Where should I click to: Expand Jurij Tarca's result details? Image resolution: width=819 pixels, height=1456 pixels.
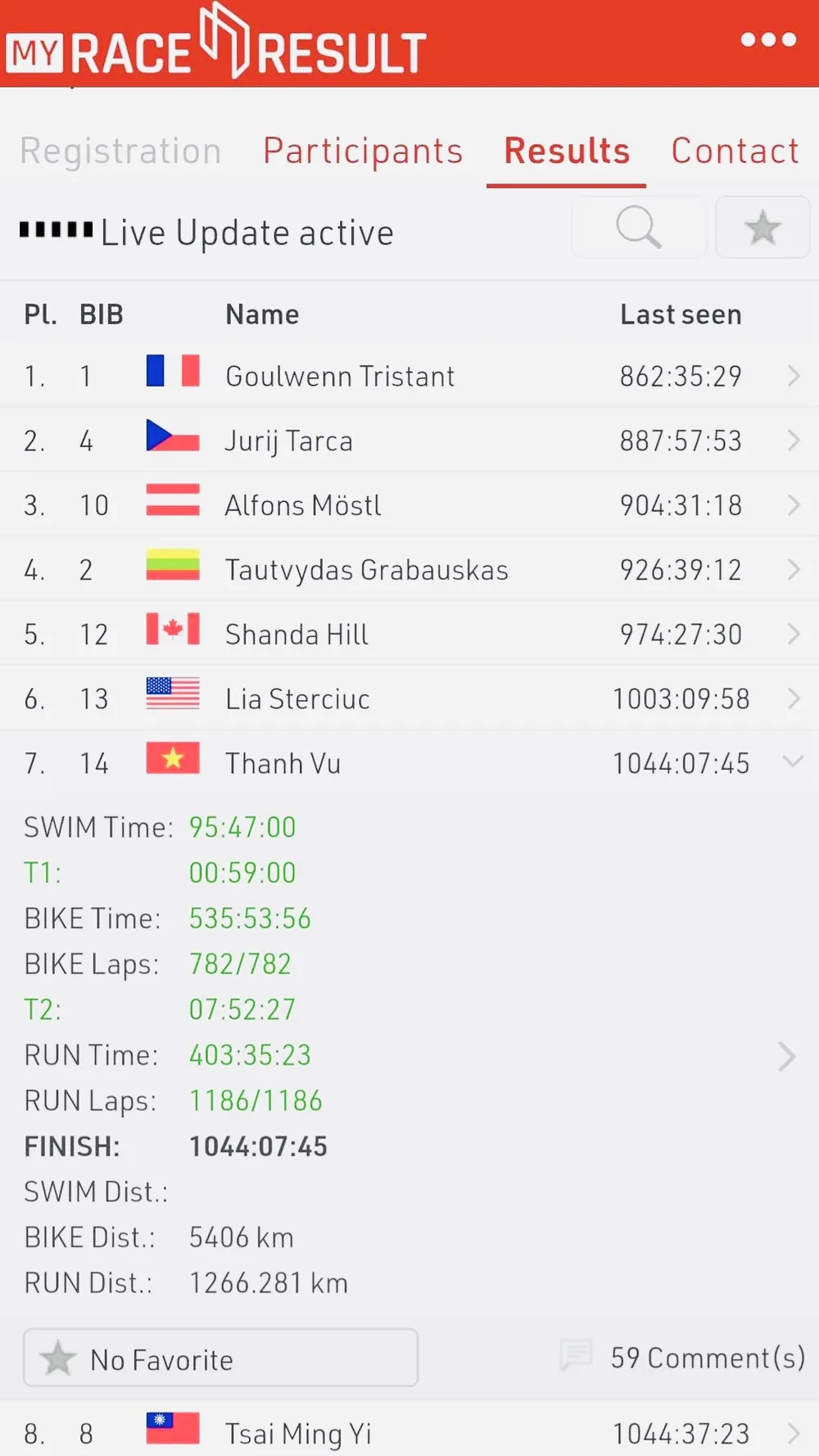[x=409, y=441]
